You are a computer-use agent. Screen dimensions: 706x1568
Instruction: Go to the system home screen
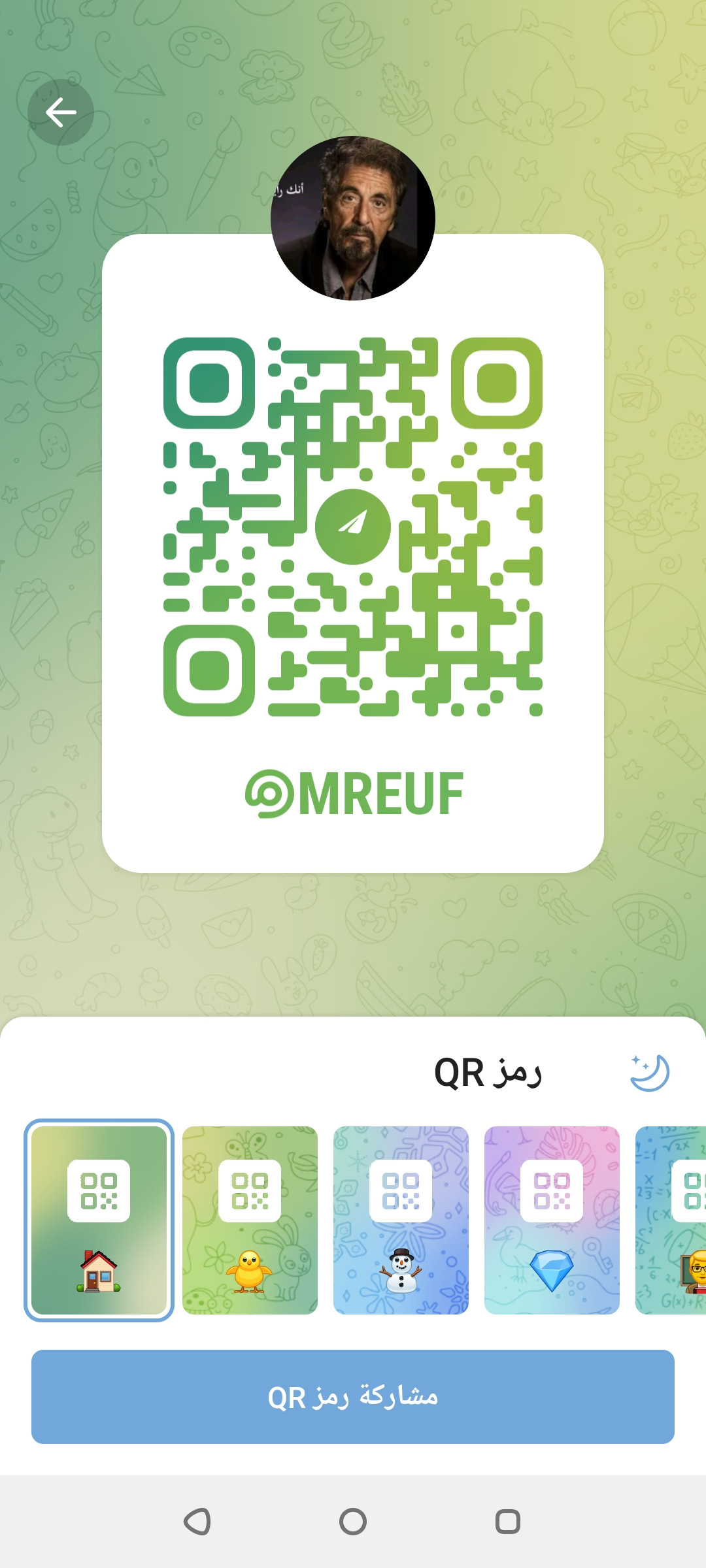[353, 1522]
